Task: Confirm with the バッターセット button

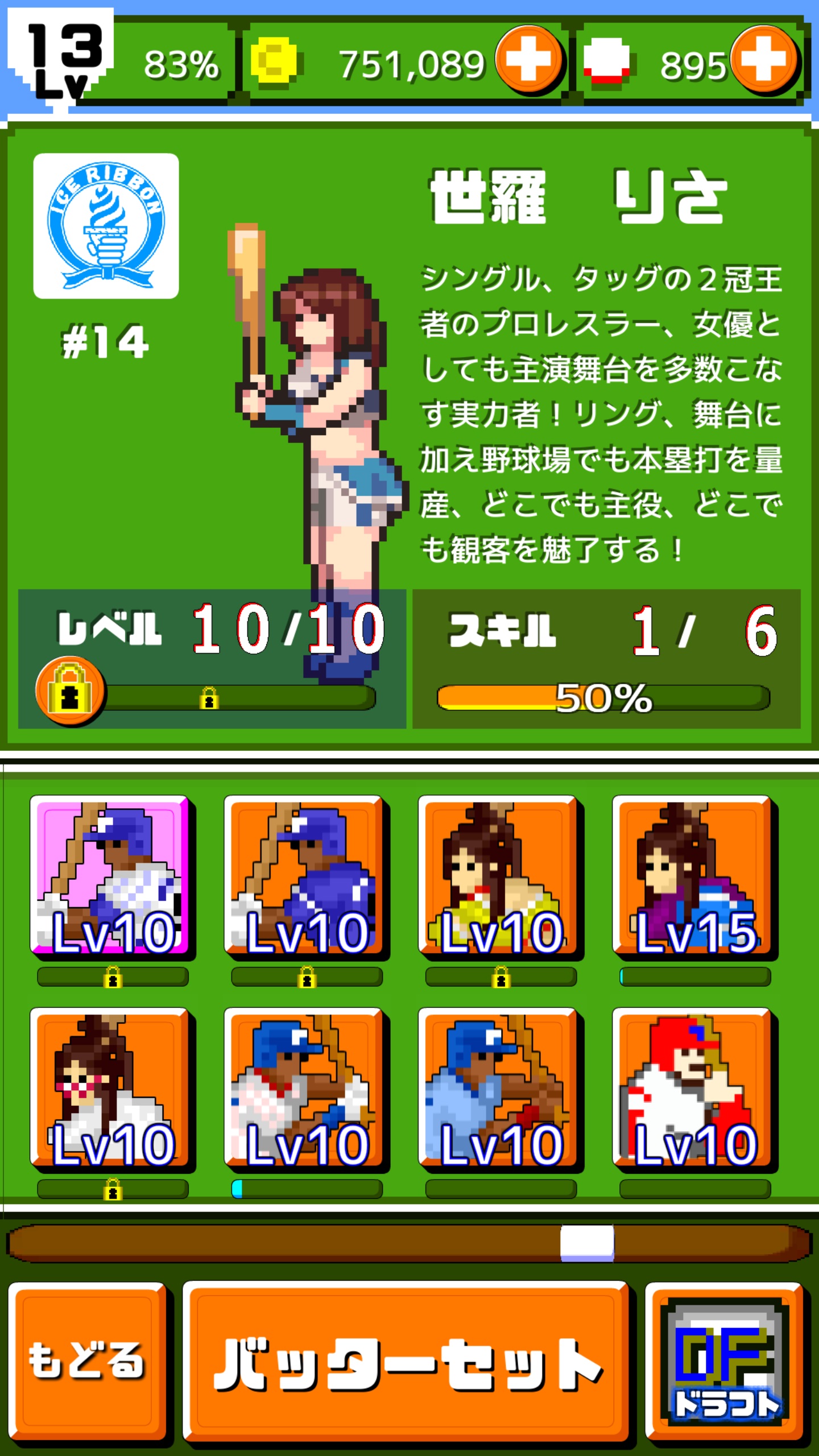Action: point(406,1360)
